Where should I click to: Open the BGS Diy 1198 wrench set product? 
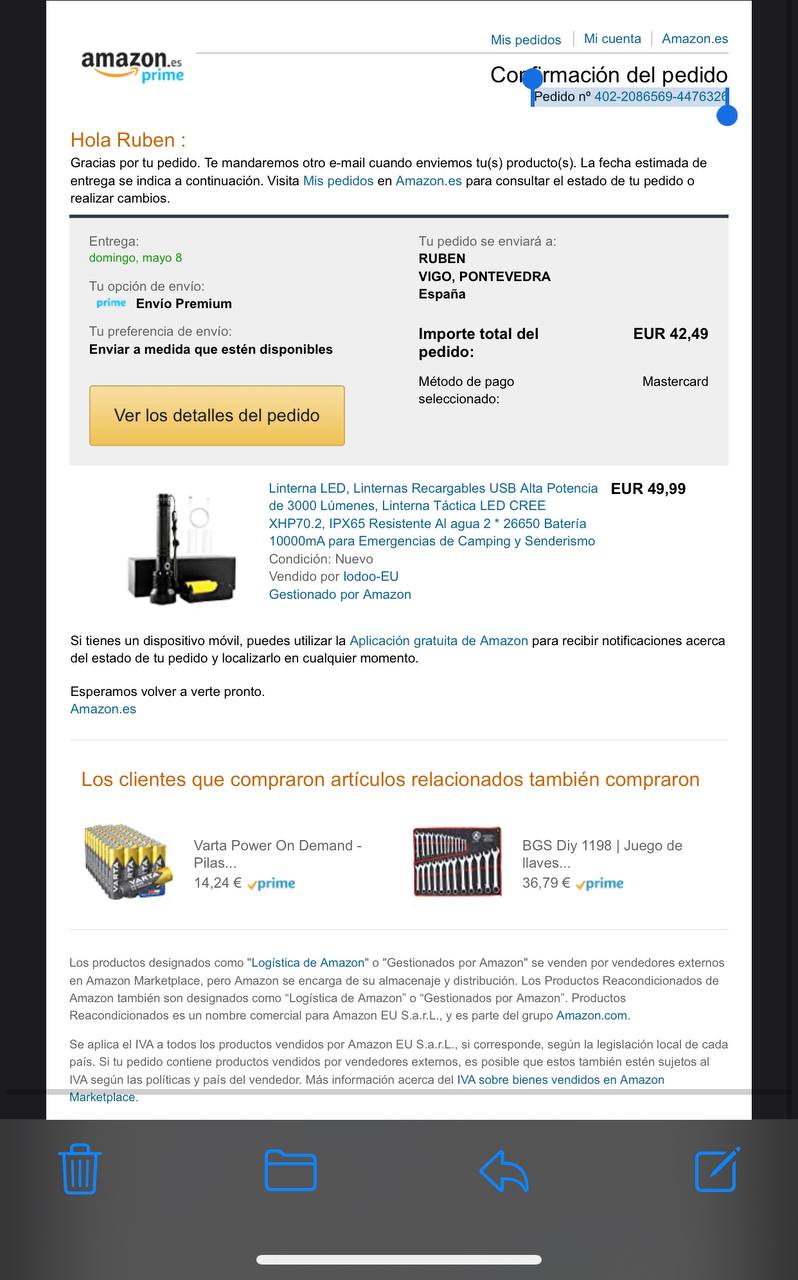coord(601,854)
